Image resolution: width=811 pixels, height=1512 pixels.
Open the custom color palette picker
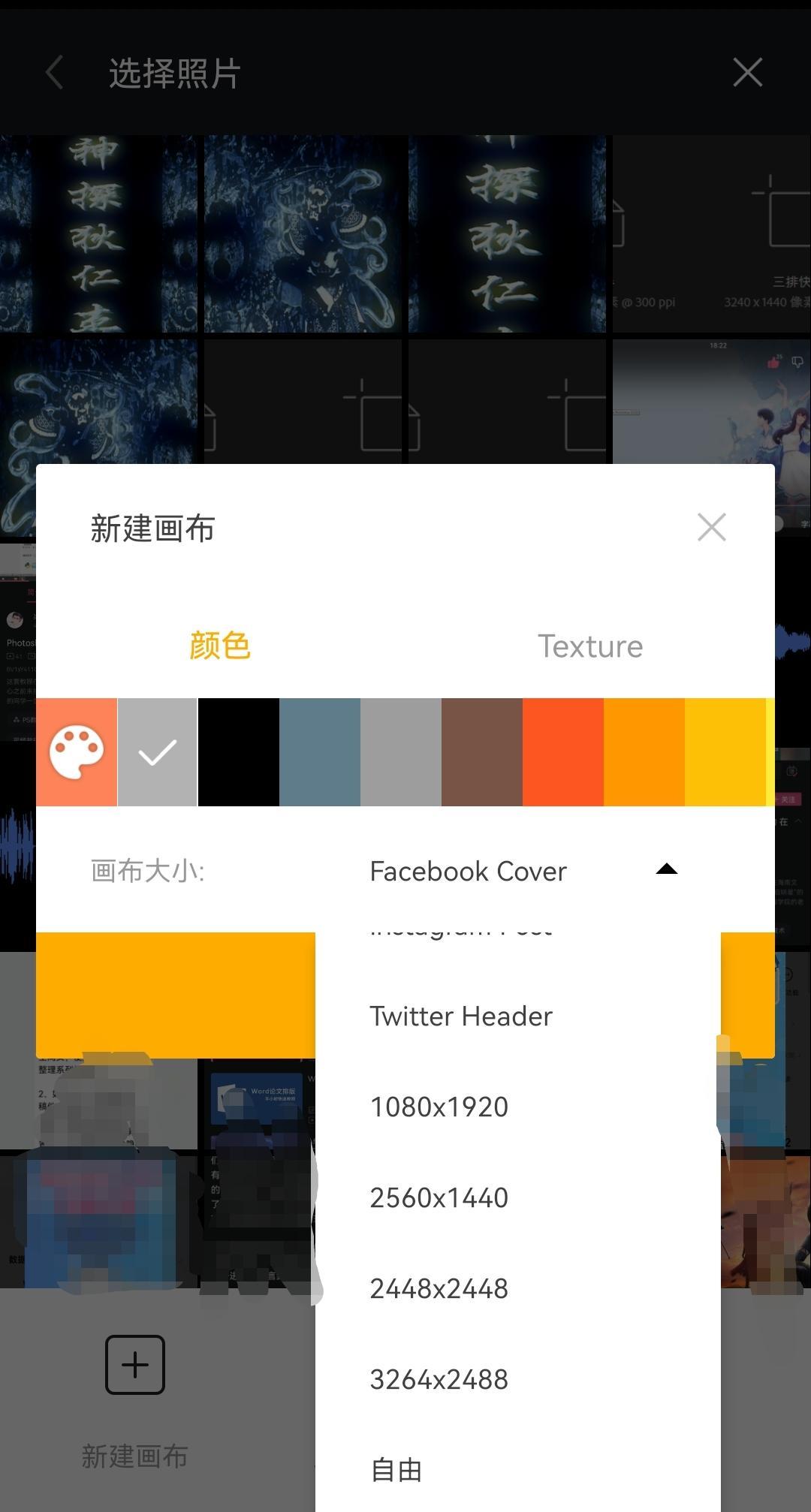(x=77, y=751)
